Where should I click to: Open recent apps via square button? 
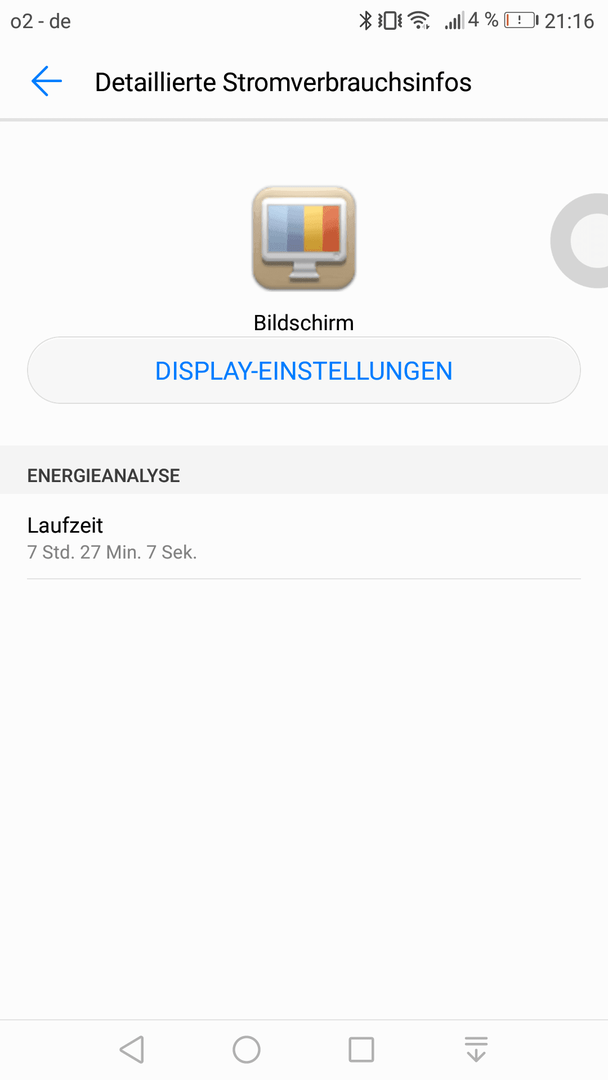361,1050
